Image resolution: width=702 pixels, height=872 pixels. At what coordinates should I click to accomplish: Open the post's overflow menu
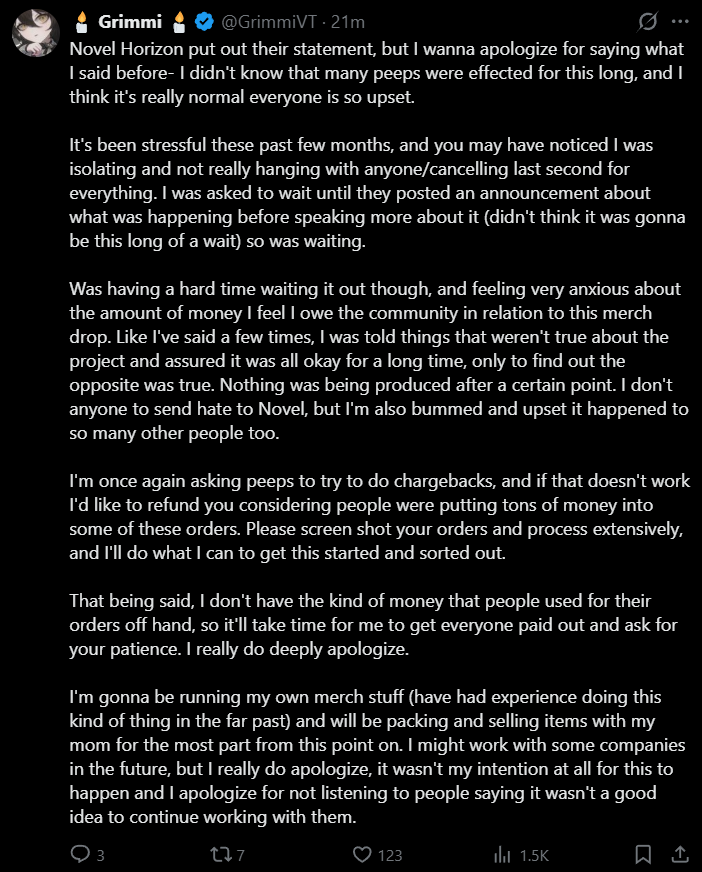click(680, 22)
